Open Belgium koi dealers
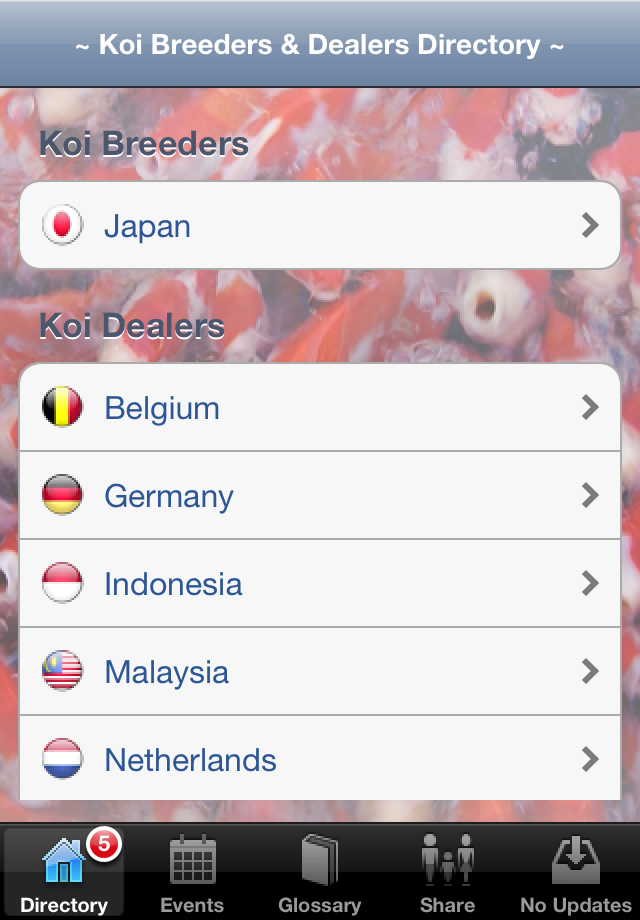 (x=320, y=408)
